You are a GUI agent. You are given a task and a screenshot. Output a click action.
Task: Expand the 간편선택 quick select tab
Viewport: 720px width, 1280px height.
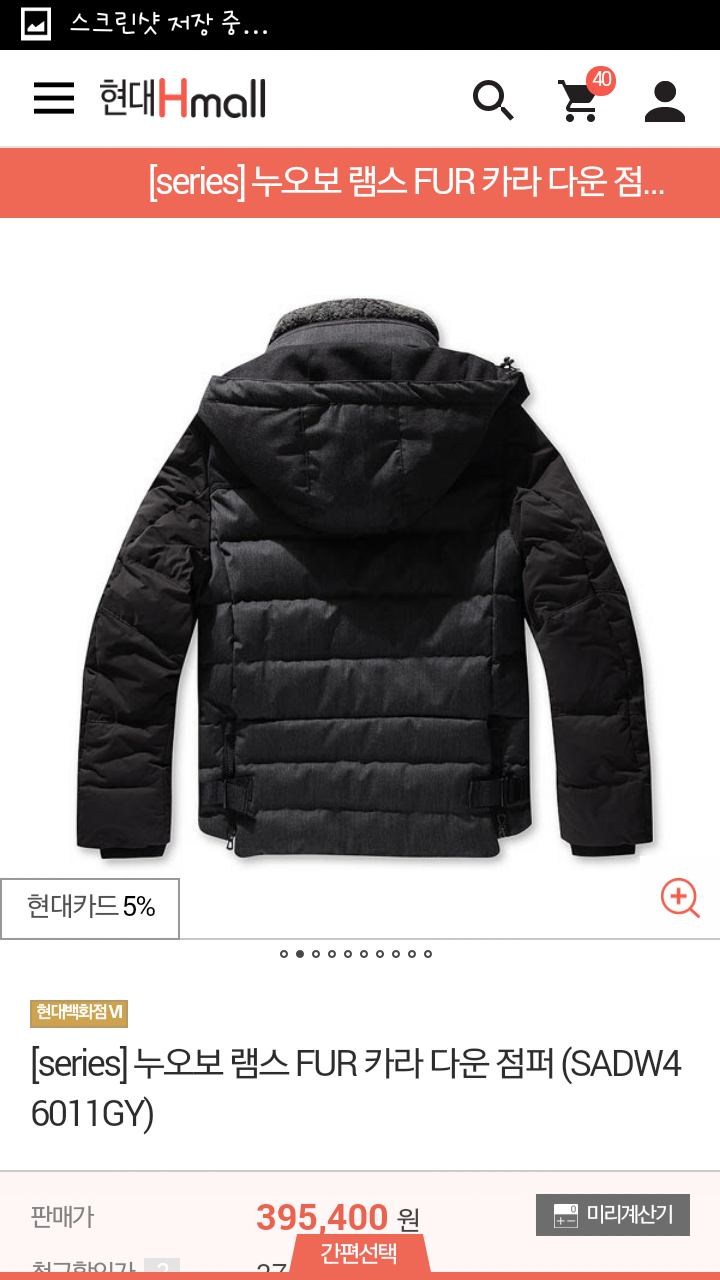point(359,1253)
